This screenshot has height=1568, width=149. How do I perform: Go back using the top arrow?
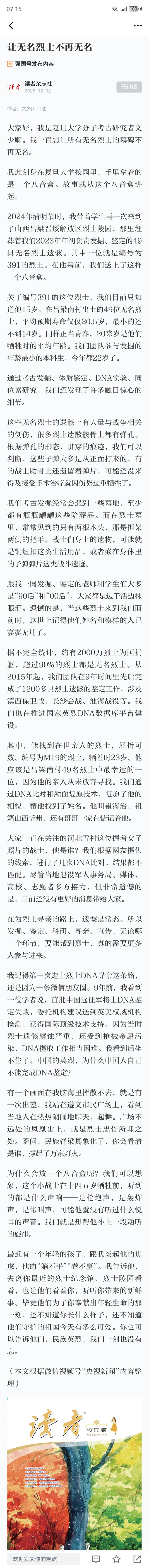pyautogui.click(x=11, y=26)
